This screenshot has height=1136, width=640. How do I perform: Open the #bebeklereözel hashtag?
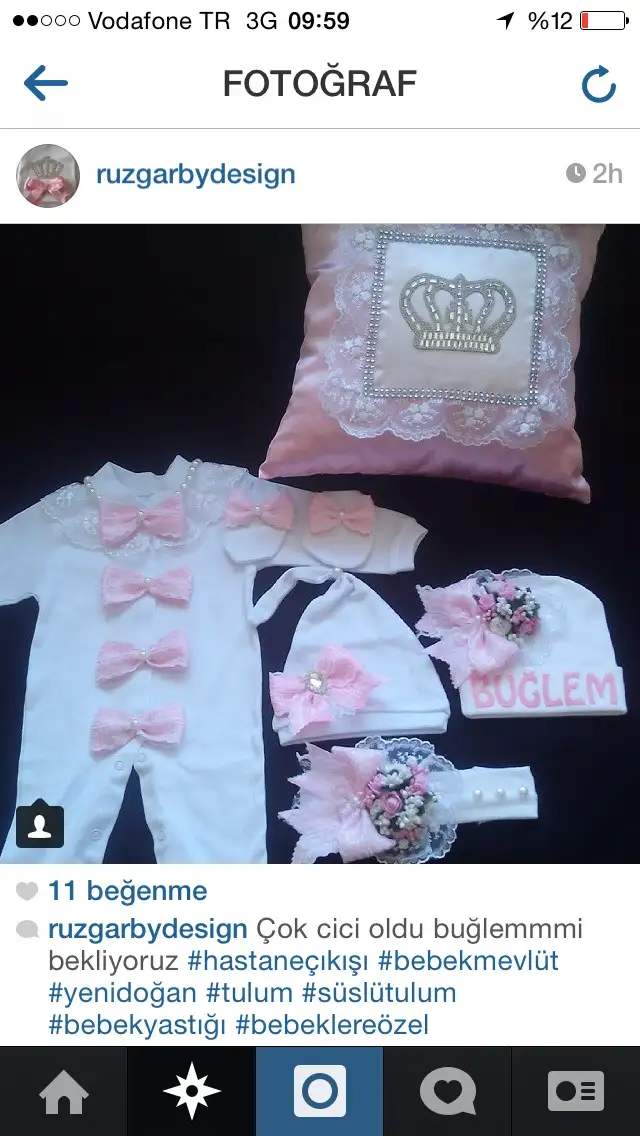pos(332,1025)
